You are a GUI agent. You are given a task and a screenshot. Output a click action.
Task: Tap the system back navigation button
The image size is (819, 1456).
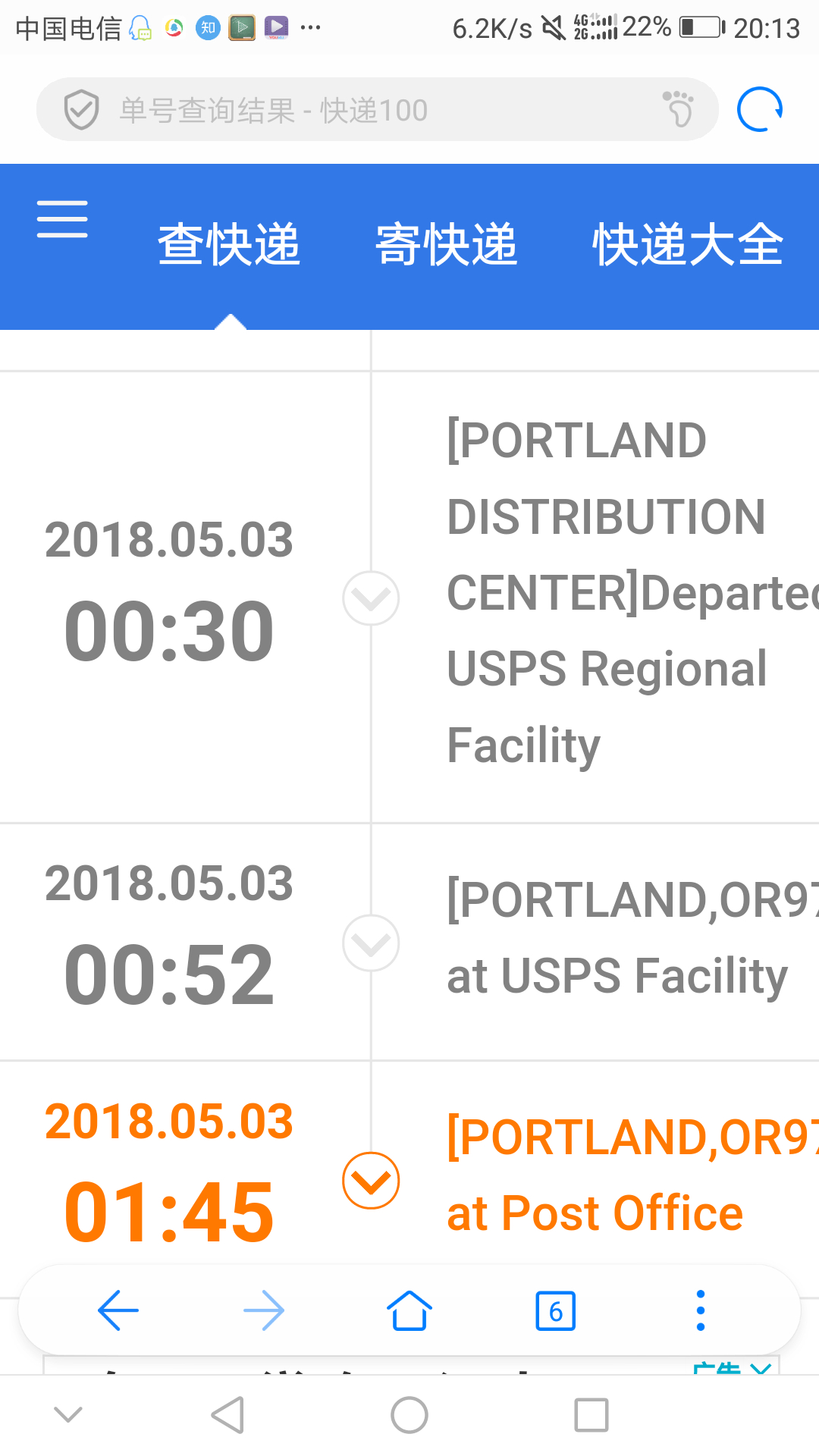[227, 1415]
